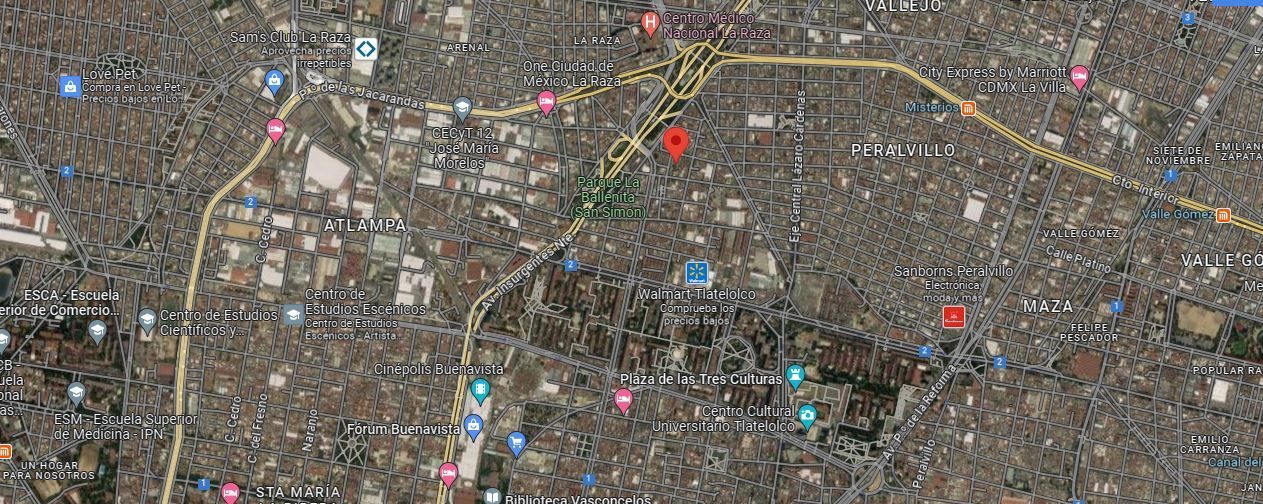Screen dimensions: 1263x504
Task: Tap the Misterios metro station icon
Action: (x=968, y=108)
